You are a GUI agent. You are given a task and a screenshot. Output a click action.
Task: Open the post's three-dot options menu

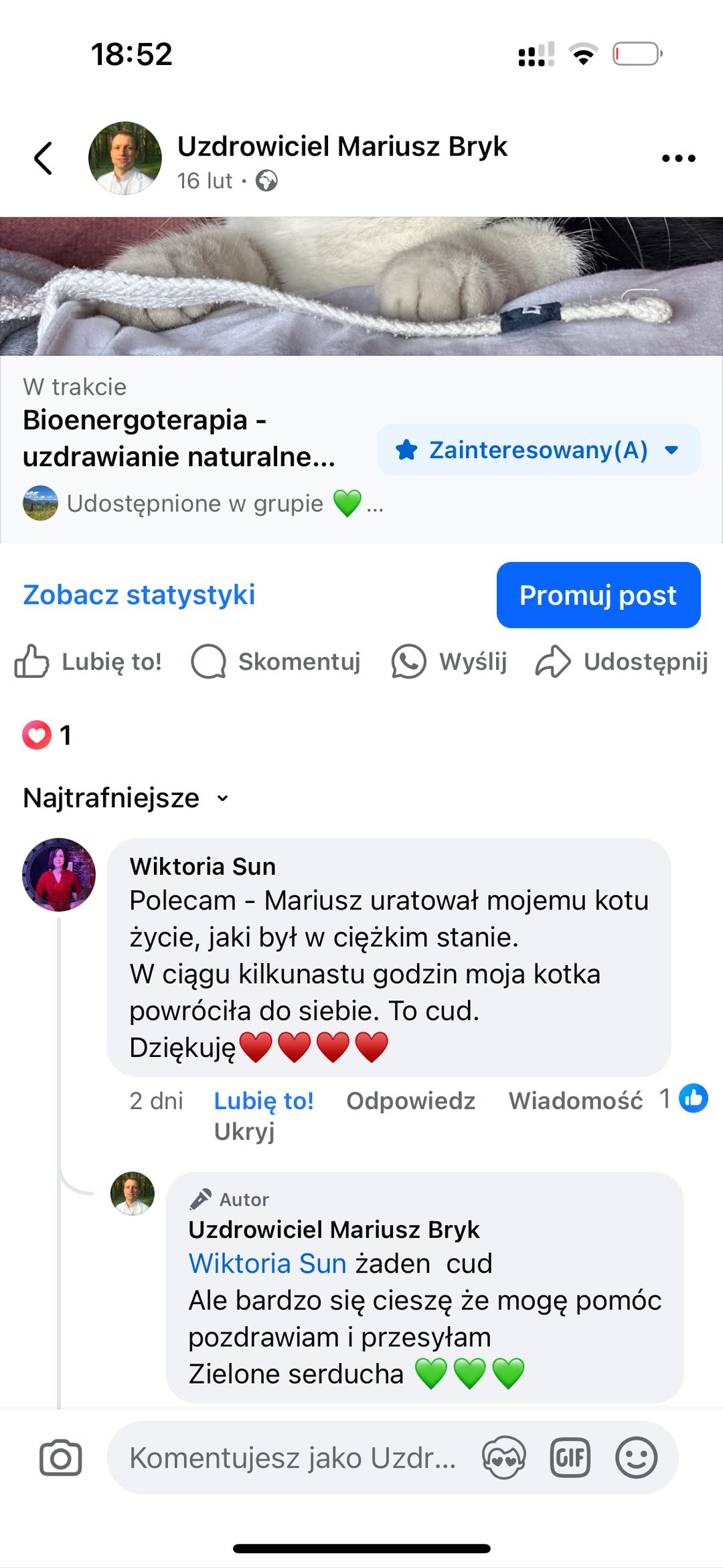(678, 159)
